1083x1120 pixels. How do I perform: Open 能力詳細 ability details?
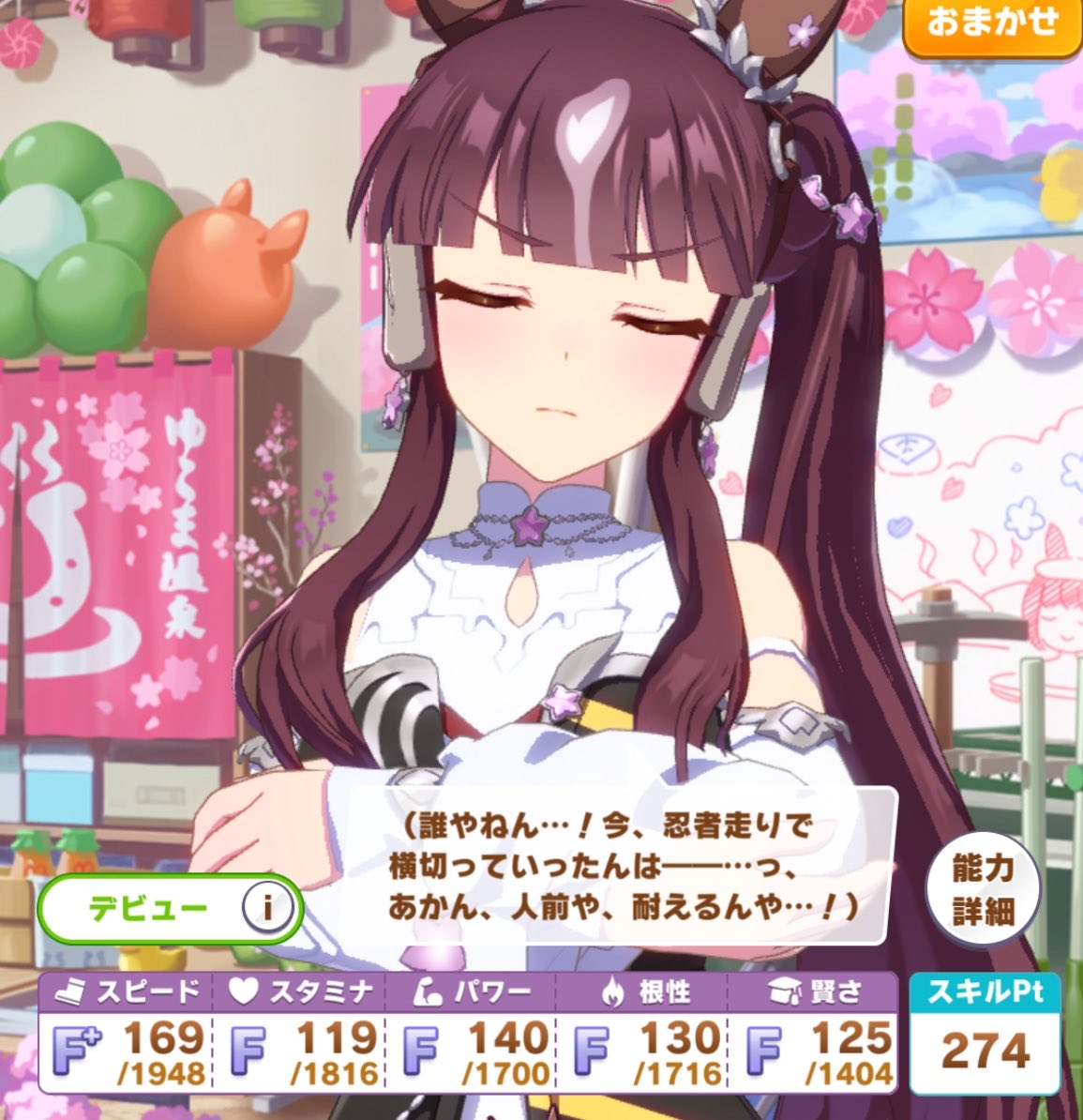pos(983,889)
